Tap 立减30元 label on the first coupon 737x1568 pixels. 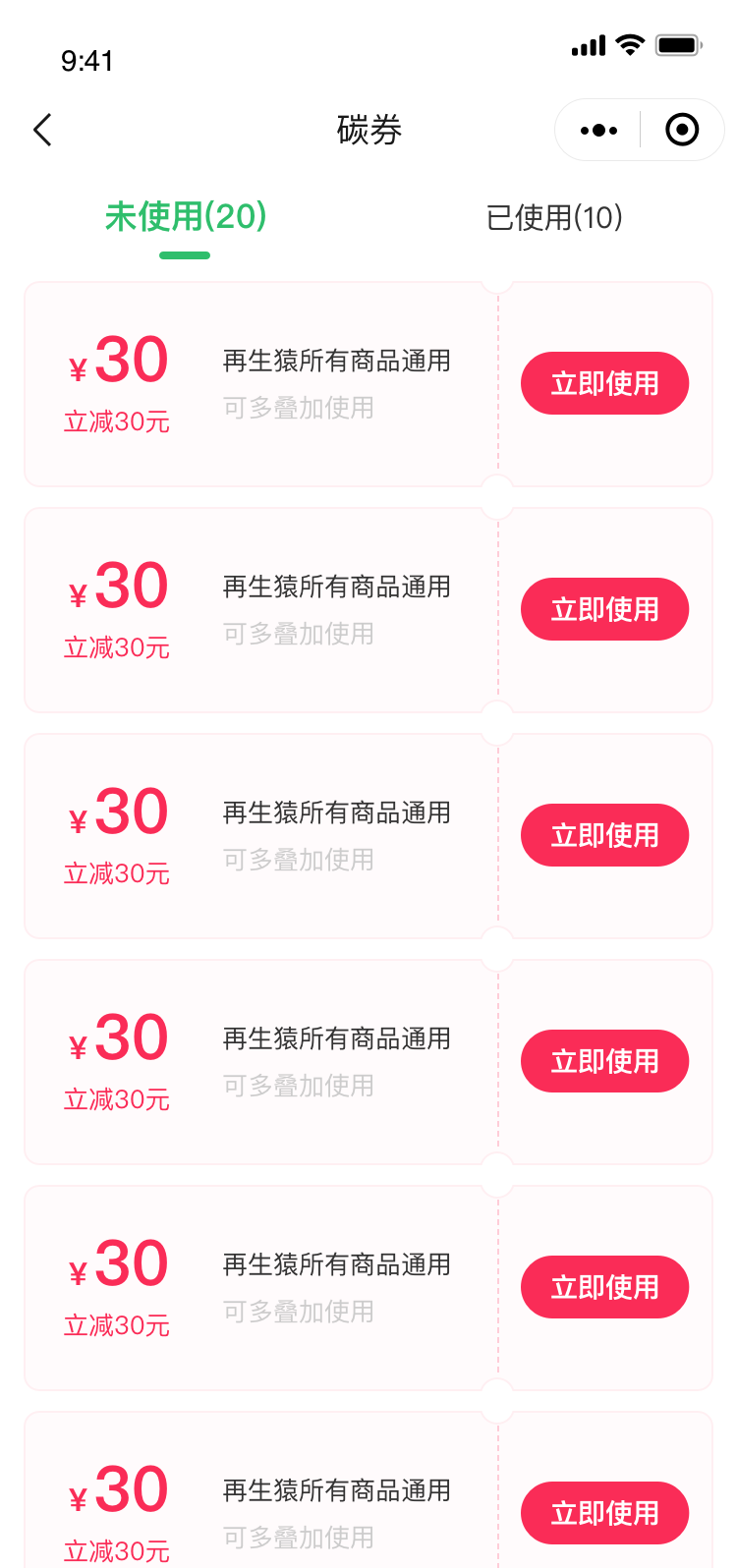click(x=116, y=420)
